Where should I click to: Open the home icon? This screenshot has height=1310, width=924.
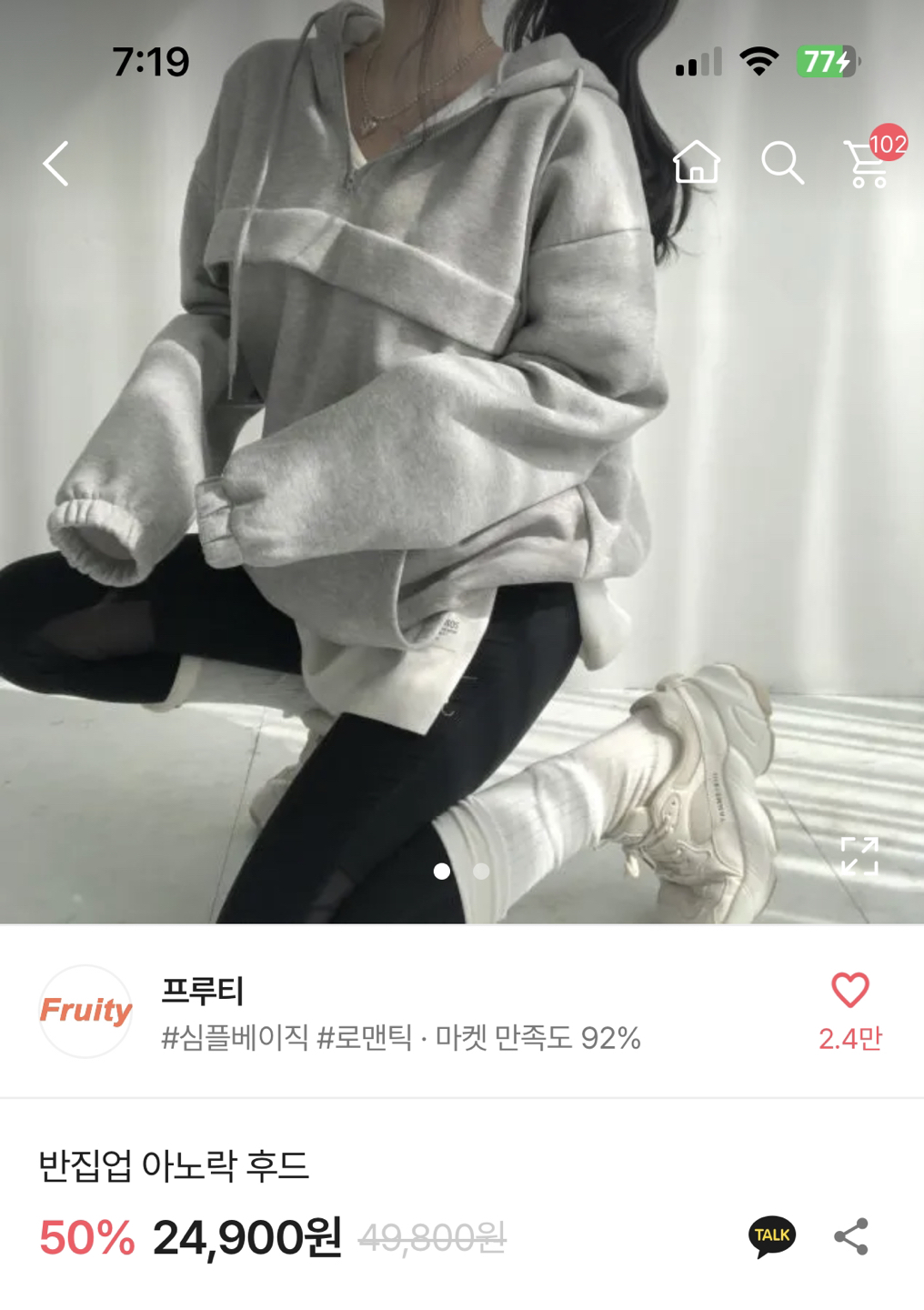click(697, 163)
